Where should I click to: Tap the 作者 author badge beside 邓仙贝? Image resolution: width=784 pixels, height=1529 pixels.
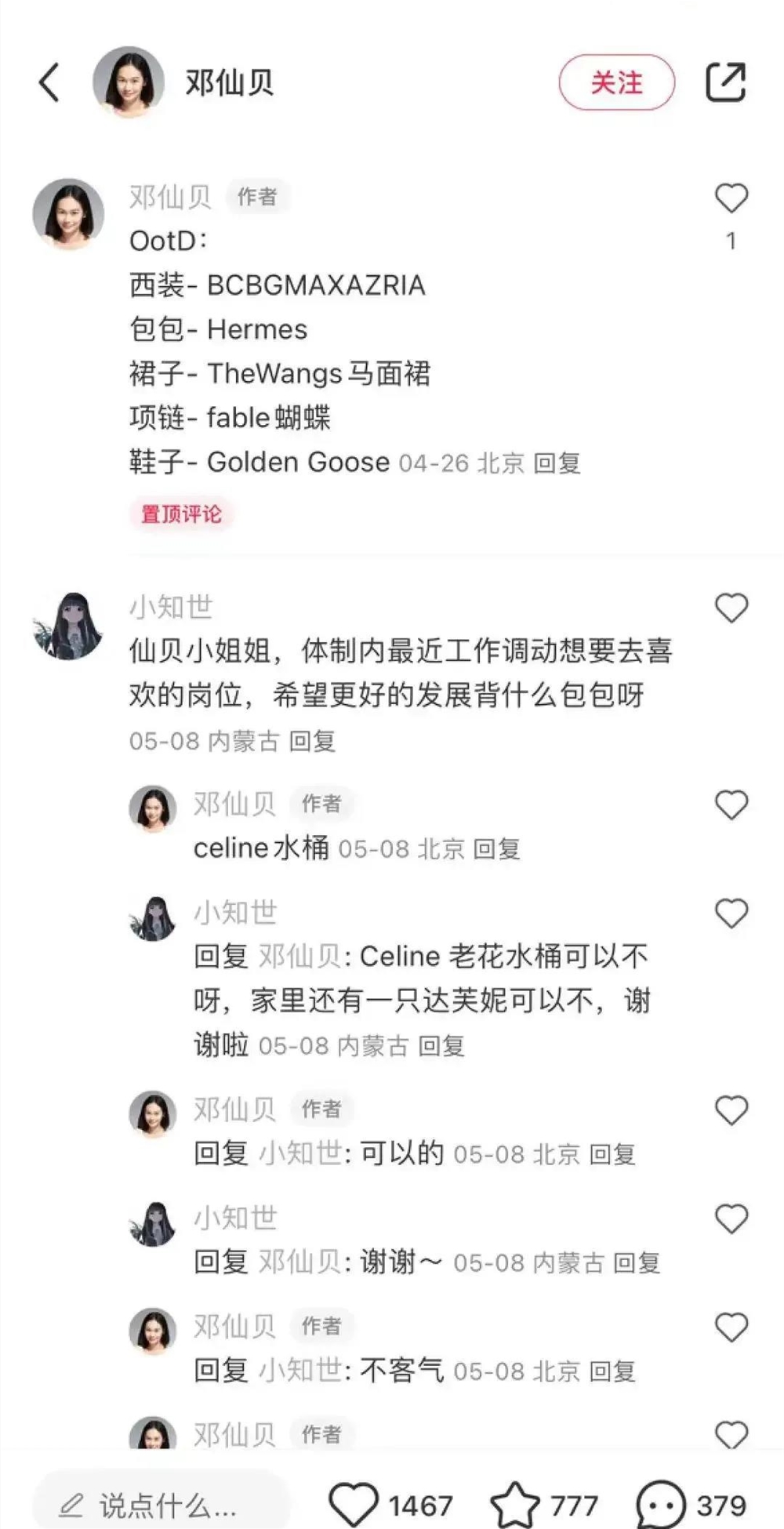coord(259,197)
